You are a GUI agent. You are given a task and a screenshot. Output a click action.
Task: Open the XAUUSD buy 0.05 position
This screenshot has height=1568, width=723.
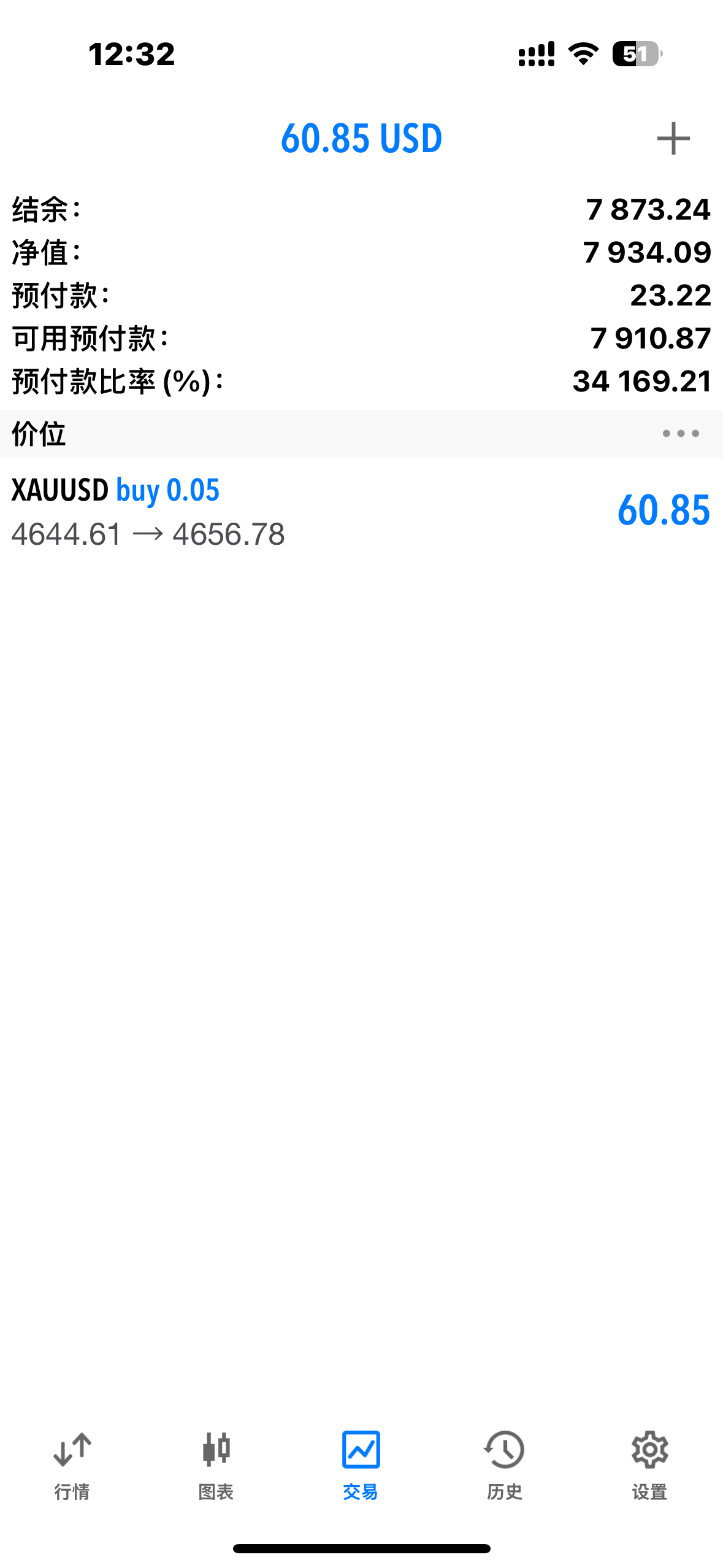tap(361, 511)
